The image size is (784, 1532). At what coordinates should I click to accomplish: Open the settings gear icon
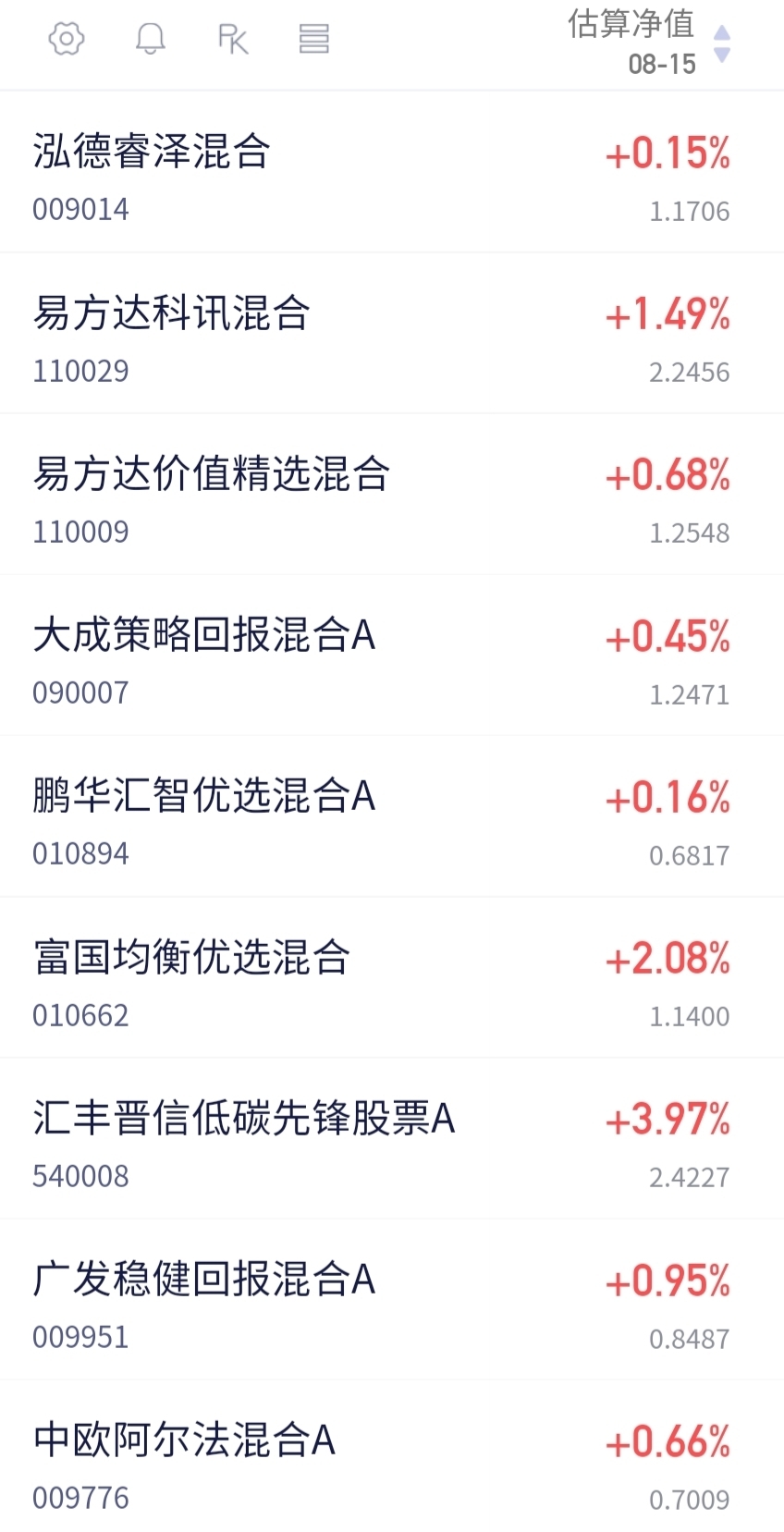click(67, 39)
